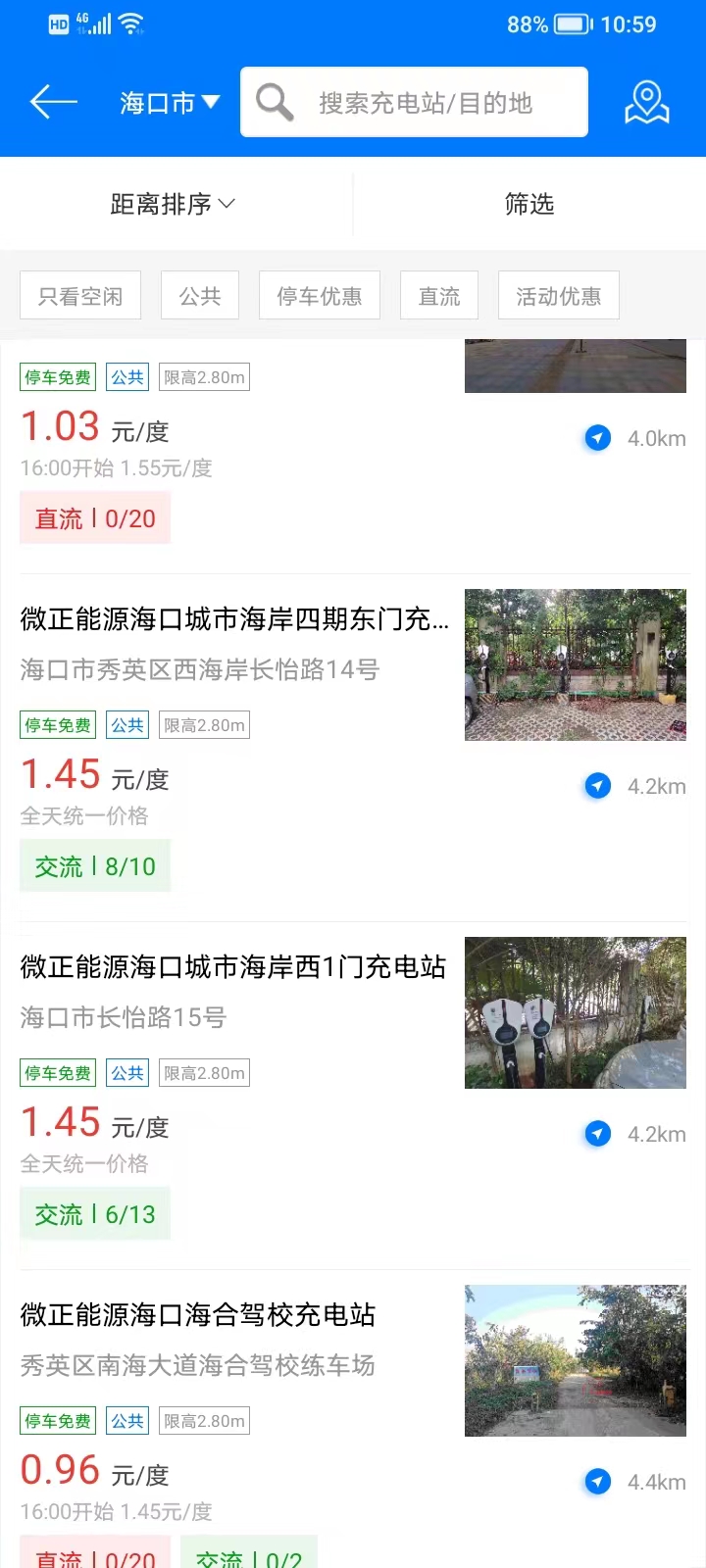Toggle the 公共 filter option
706x1568 pixels.
[x=199, y=295]
